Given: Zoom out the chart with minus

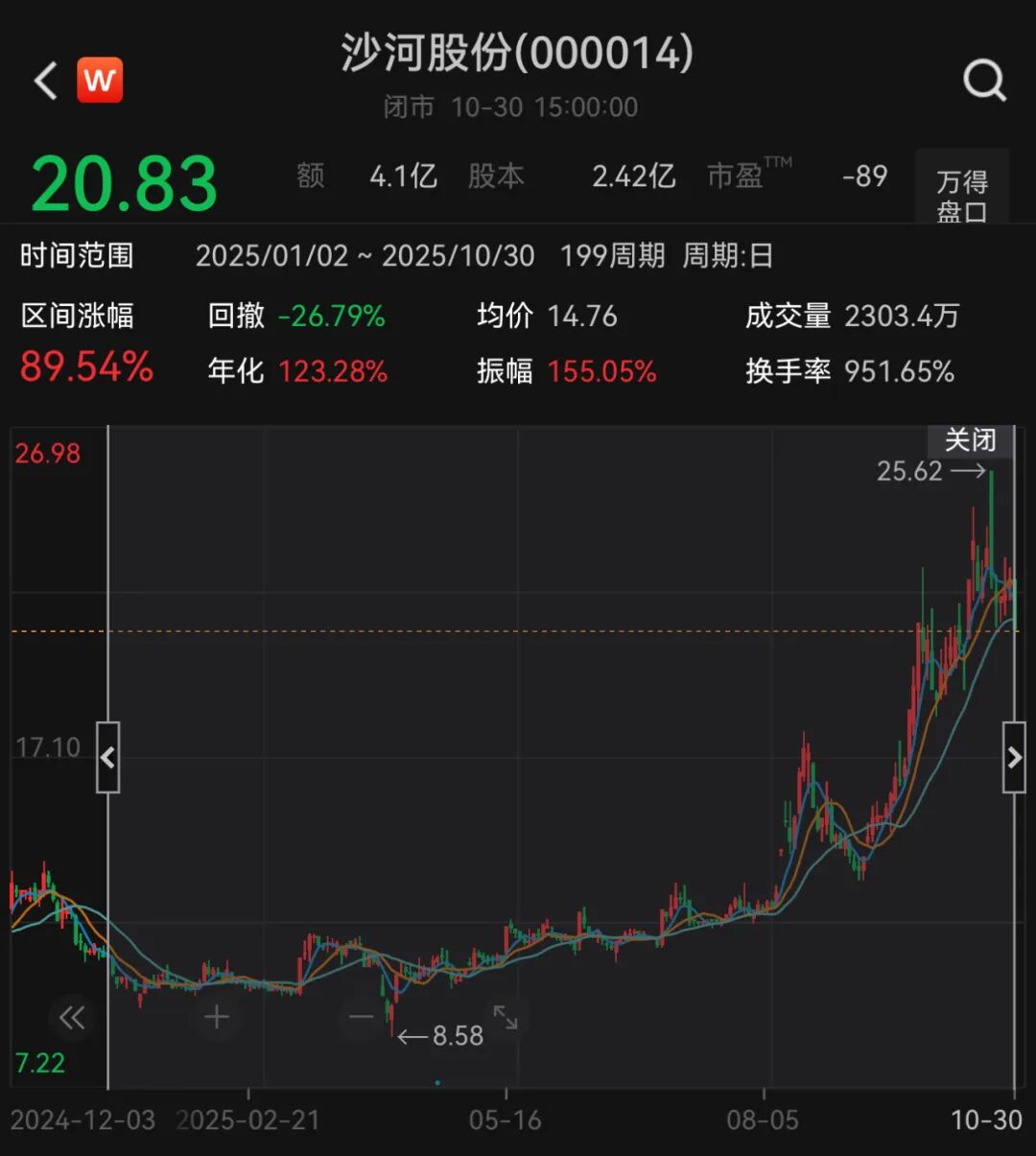Looking at the screenshot, I should [362, 1016].
